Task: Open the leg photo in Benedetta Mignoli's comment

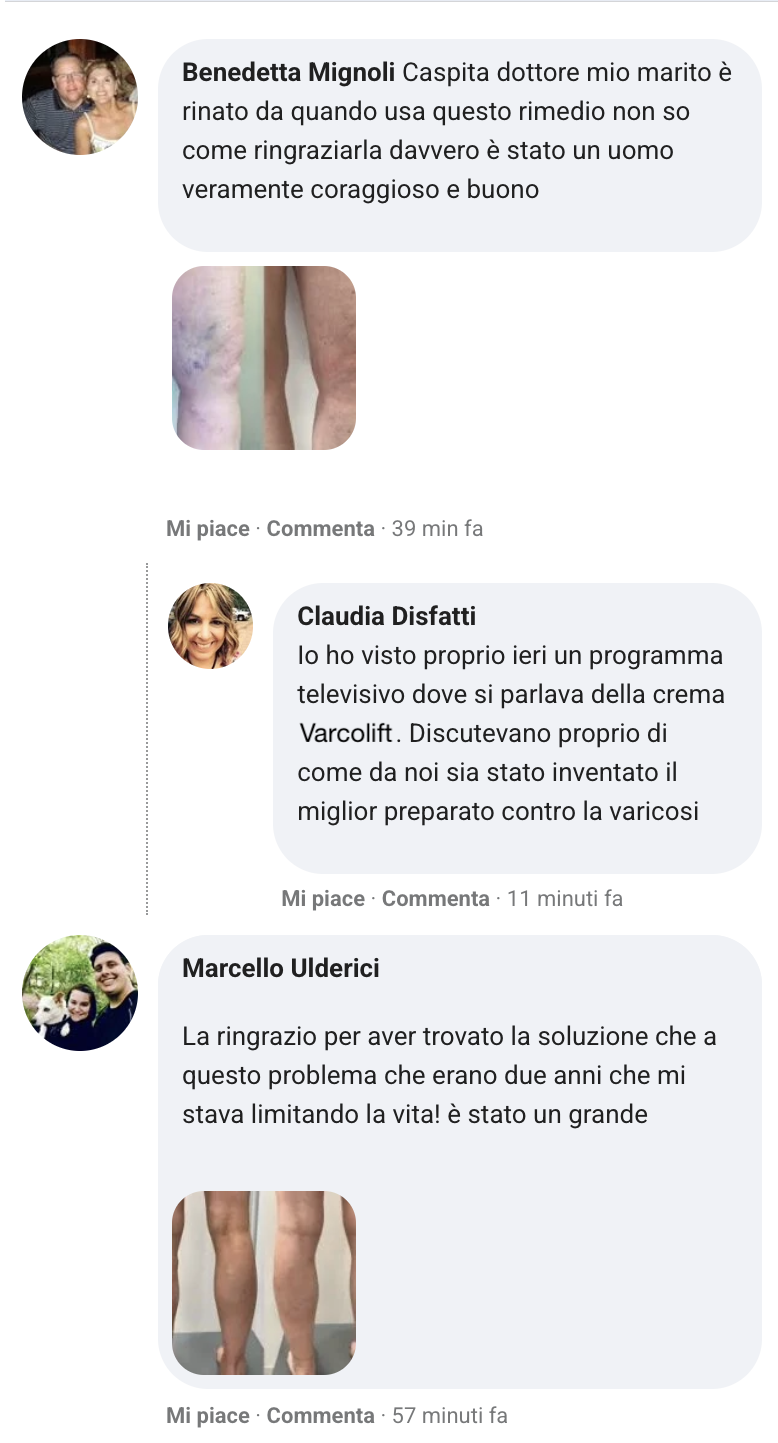Action: pyautogui.click(x=264, y=357)
